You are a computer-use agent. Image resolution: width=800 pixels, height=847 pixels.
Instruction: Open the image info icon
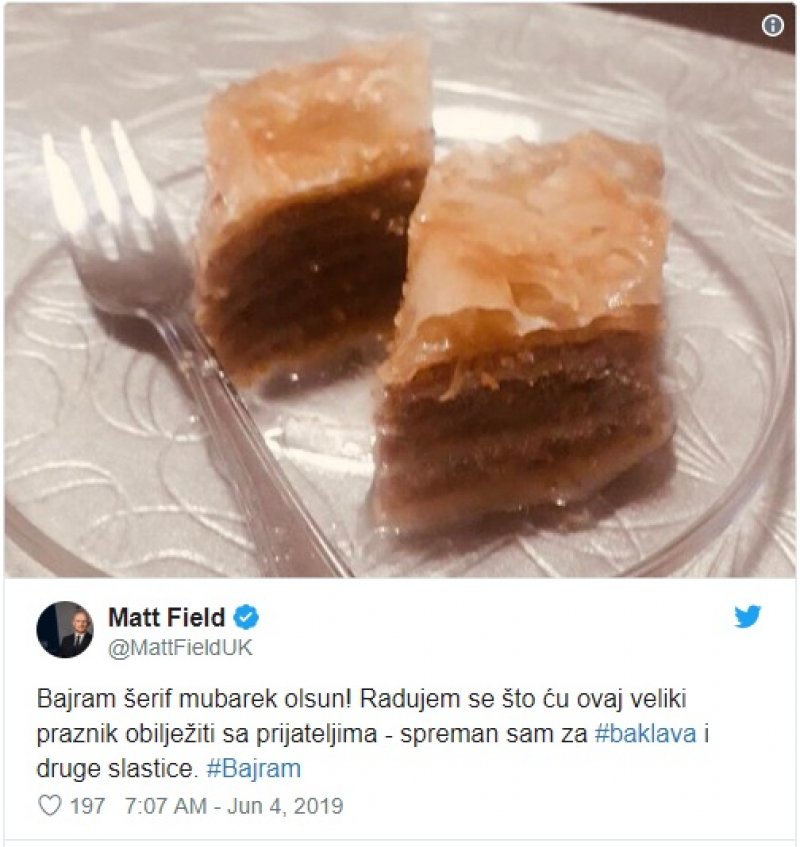[772, 27]
